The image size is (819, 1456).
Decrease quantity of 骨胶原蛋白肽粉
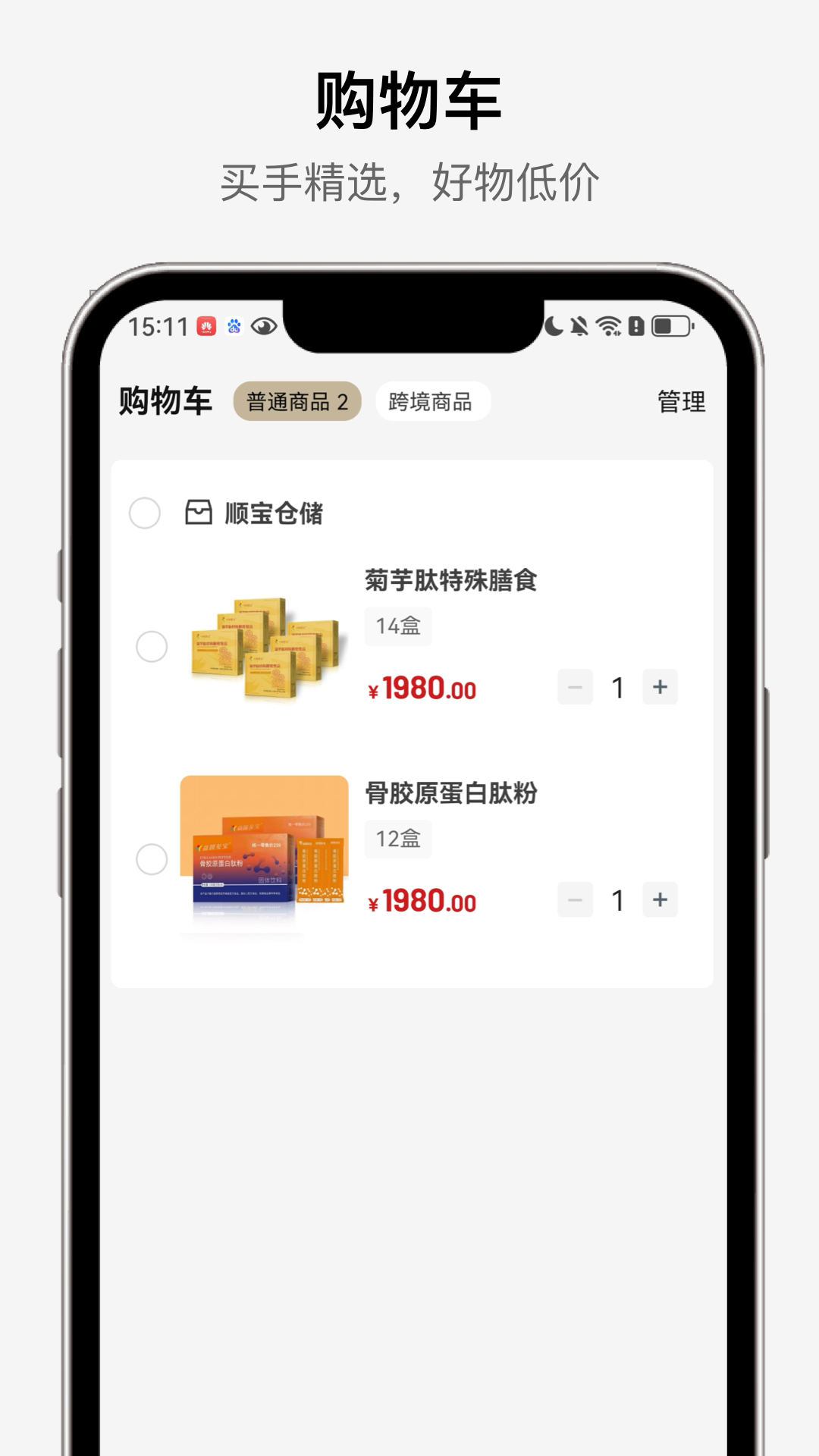(574, 899)
